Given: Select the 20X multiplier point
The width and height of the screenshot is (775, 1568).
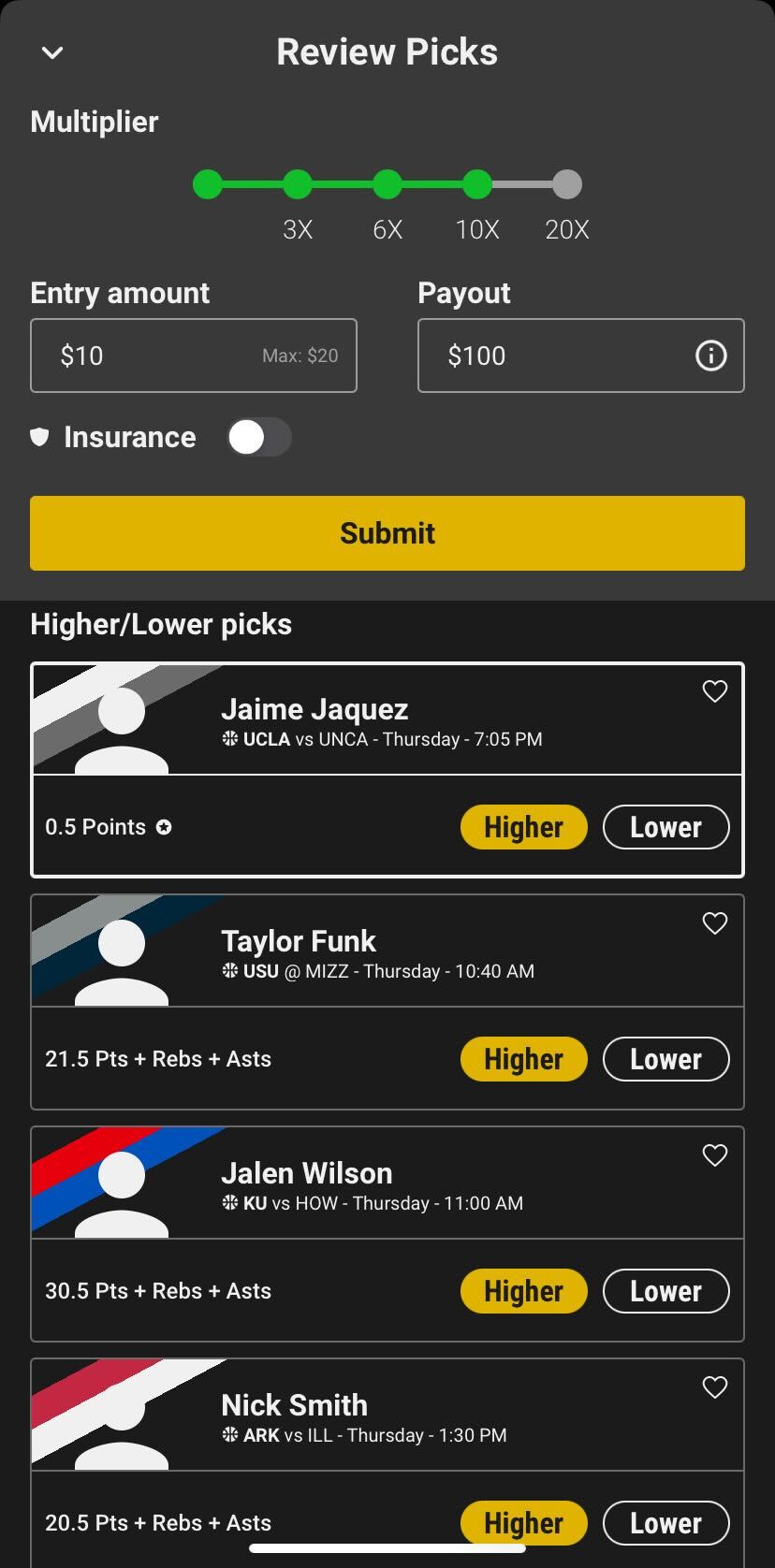Looking at the screenshot, I should [566, 184].
